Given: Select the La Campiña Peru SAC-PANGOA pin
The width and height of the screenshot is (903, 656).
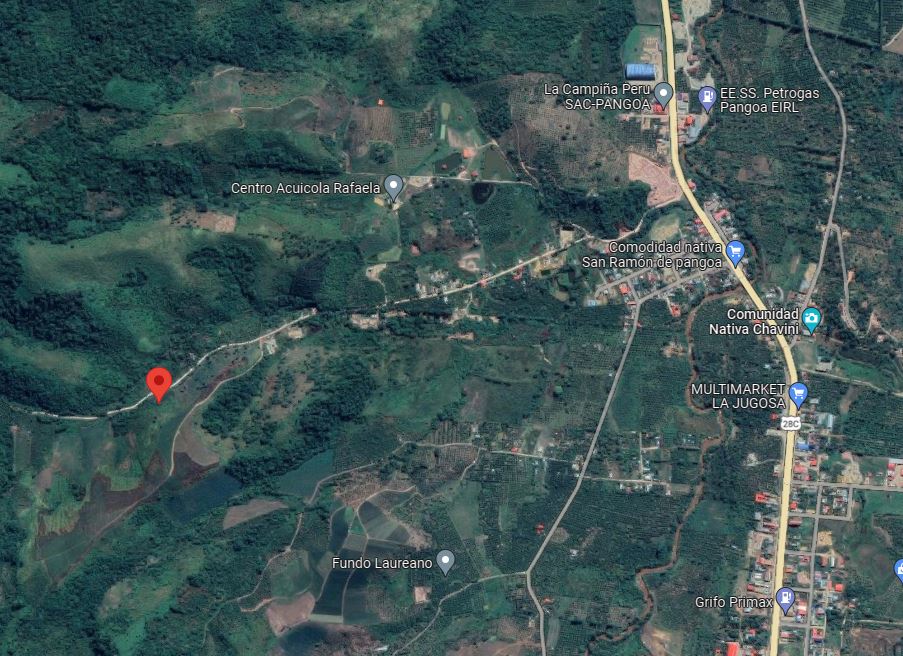Looking at the screenshot, I should 662,96.
